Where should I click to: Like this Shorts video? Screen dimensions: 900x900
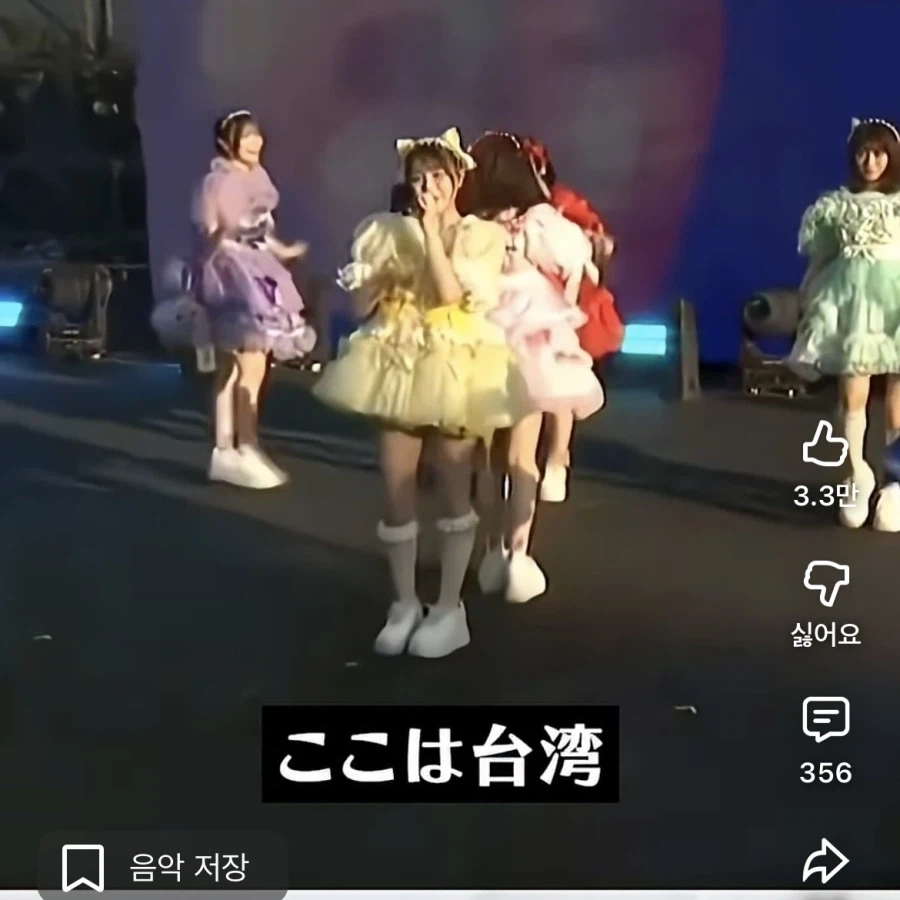(x=825, y=445)
